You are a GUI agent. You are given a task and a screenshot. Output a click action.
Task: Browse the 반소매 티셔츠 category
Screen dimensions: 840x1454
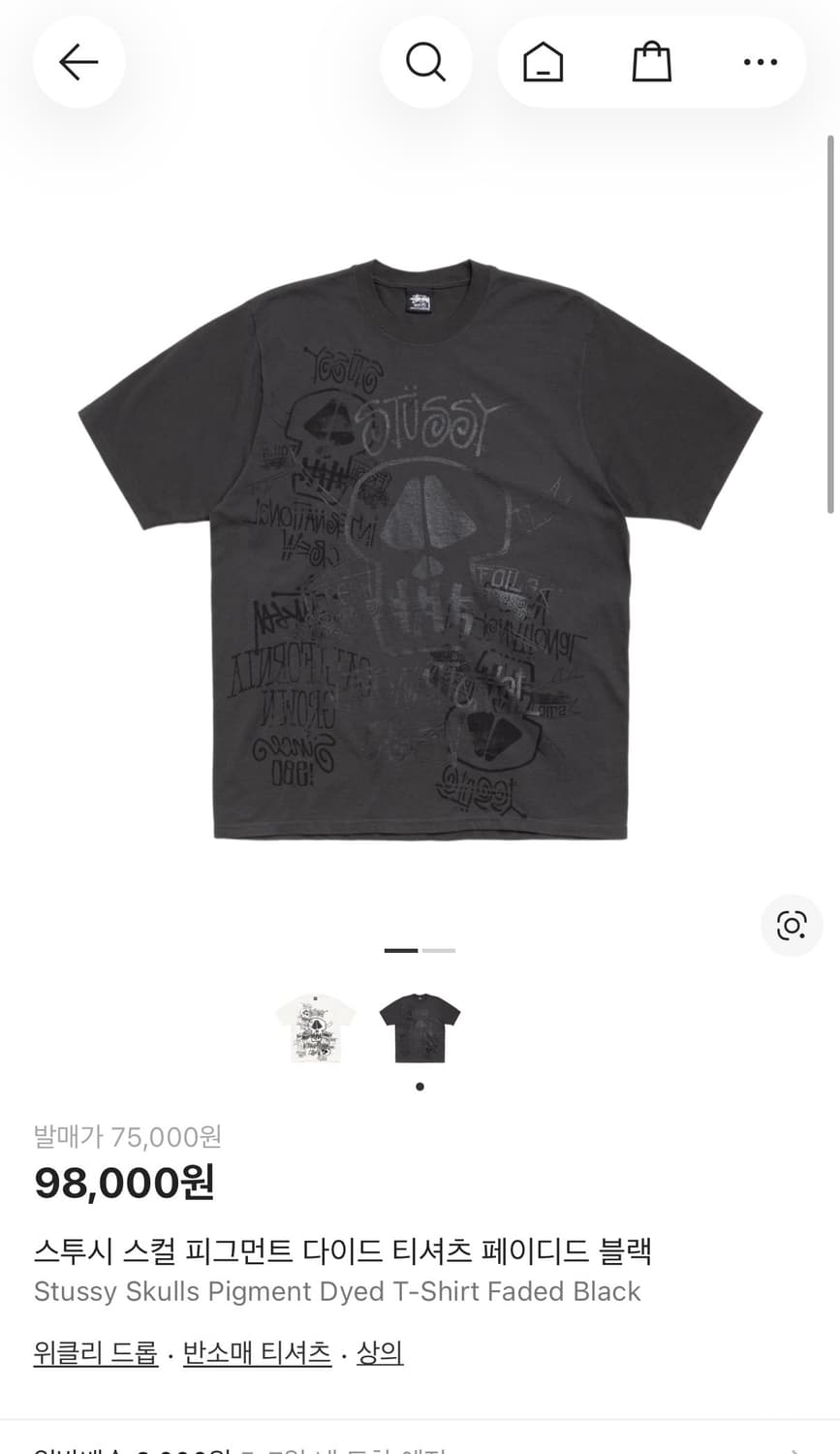[256, 1352]
